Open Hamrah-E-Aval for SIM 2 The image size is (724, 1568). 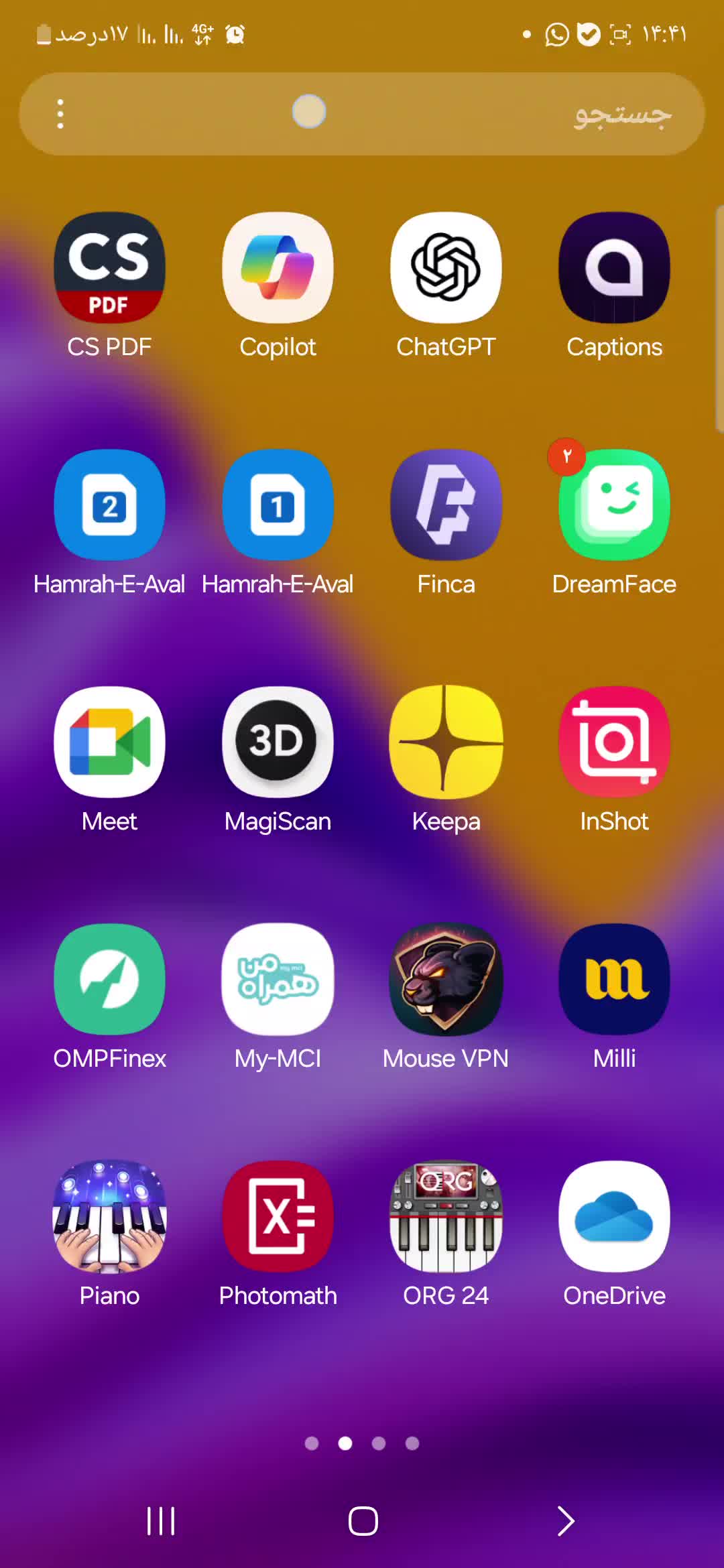109,505
